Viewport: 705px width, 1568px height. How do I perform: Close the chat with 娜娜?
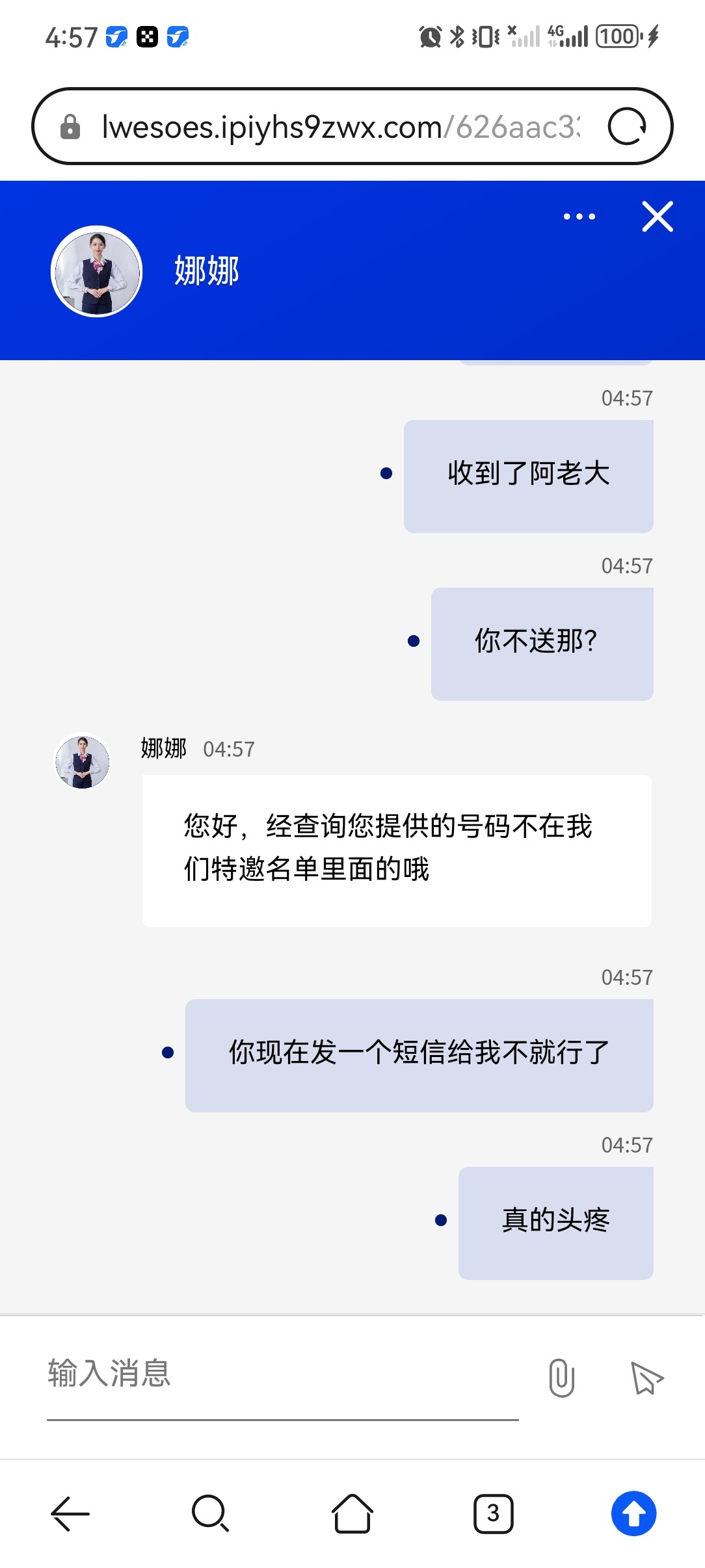[x=657, y=216]
